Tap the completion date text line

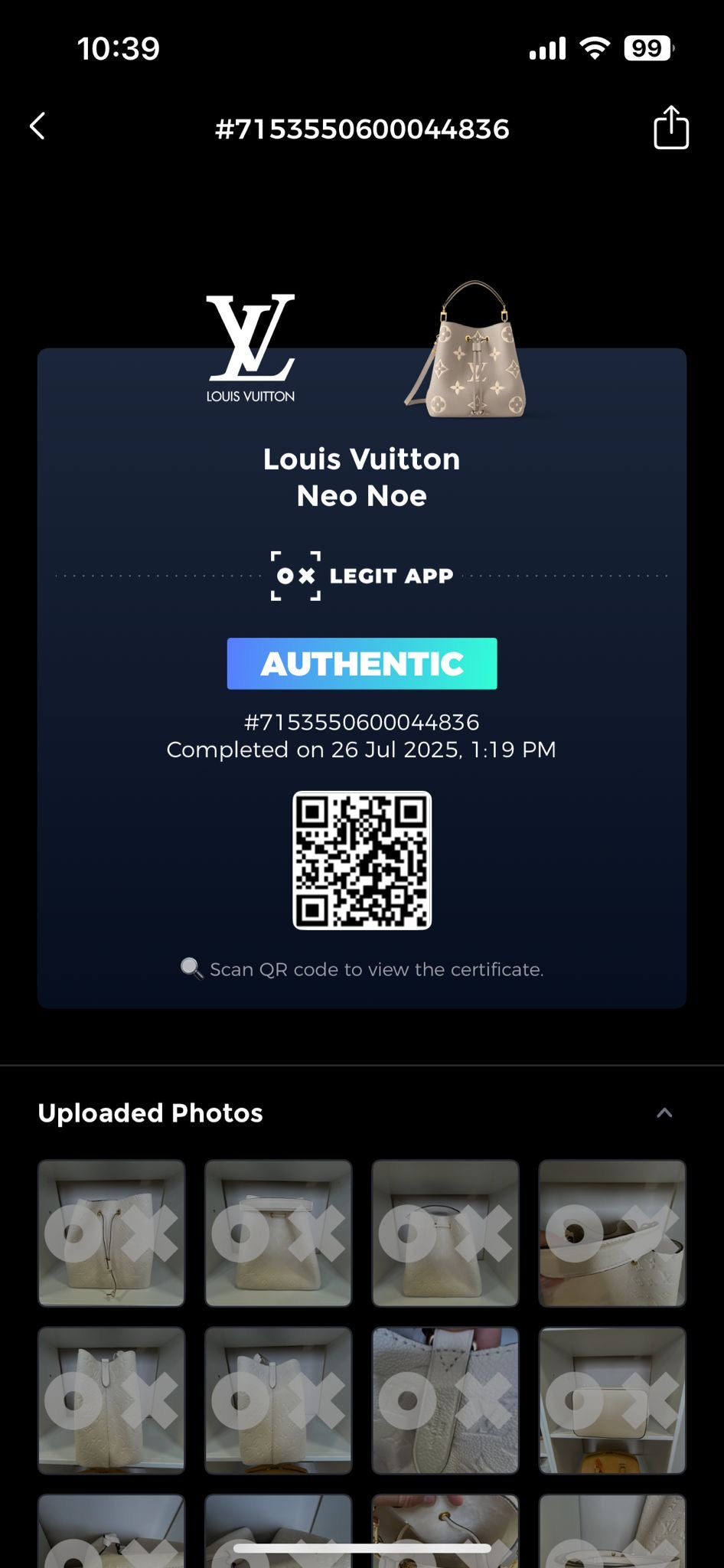[x=361, y=750]
